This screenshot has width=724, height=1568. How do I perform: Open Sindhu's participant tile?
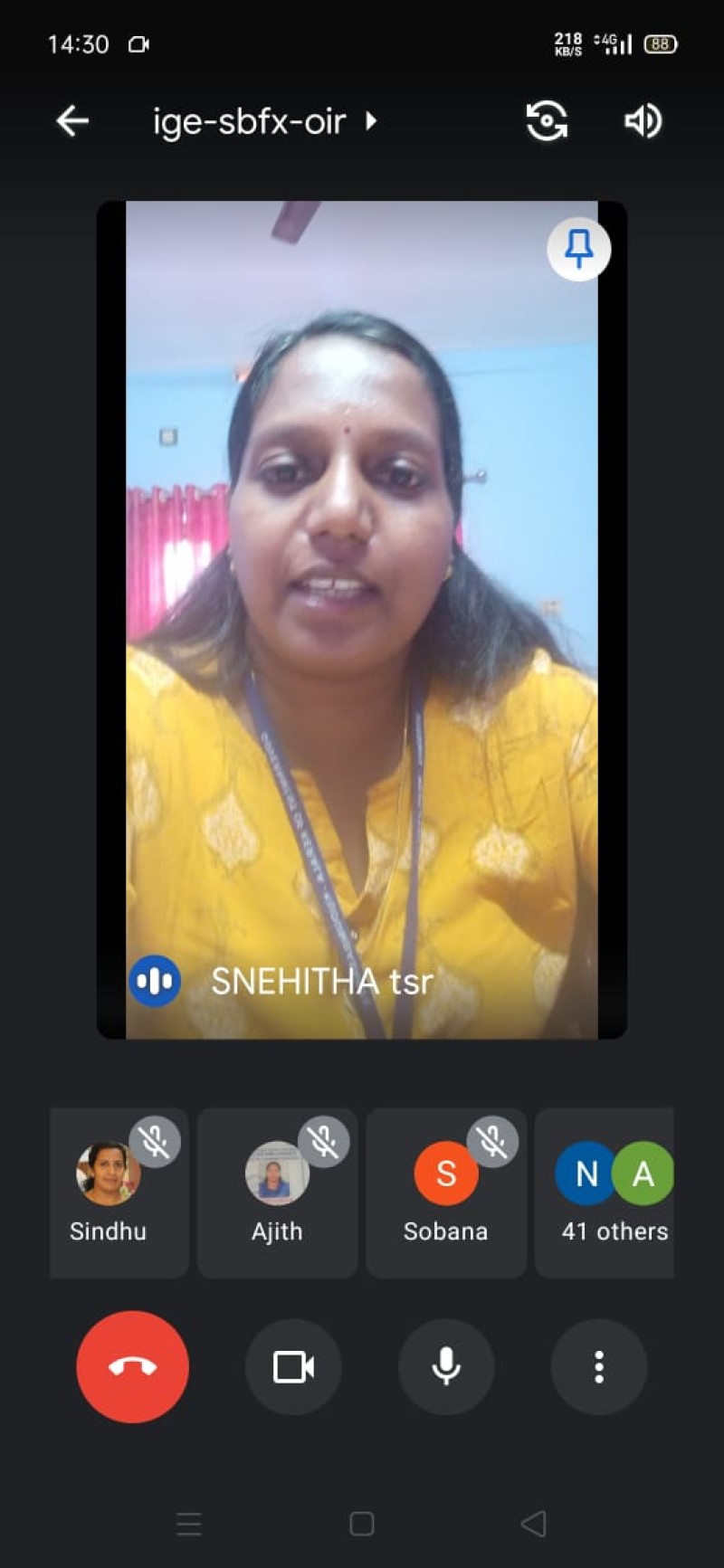(x=119, y=1193)
